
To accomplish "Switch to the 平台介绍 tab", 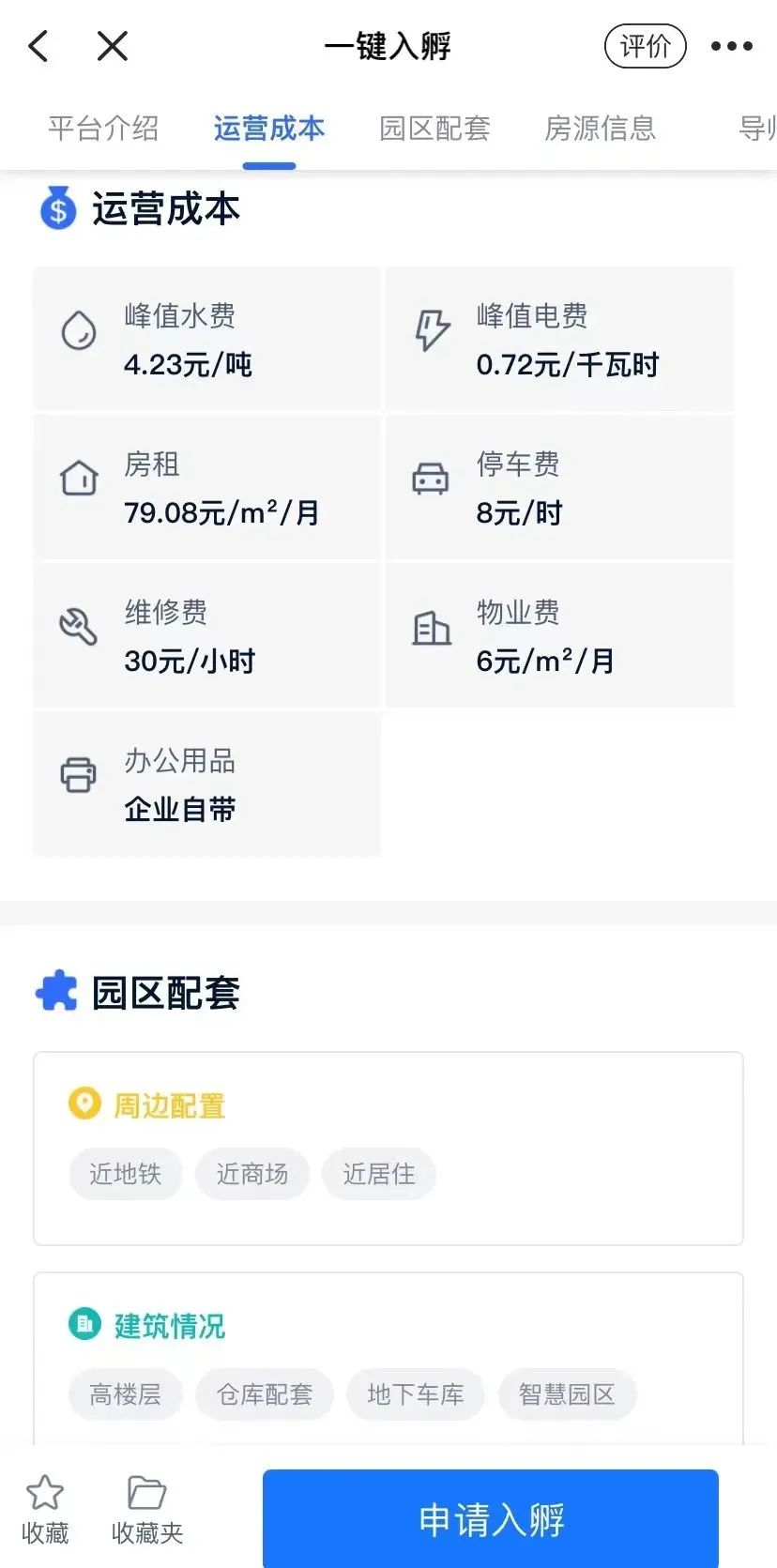I will pyautogui.click(x=103, y=129).
